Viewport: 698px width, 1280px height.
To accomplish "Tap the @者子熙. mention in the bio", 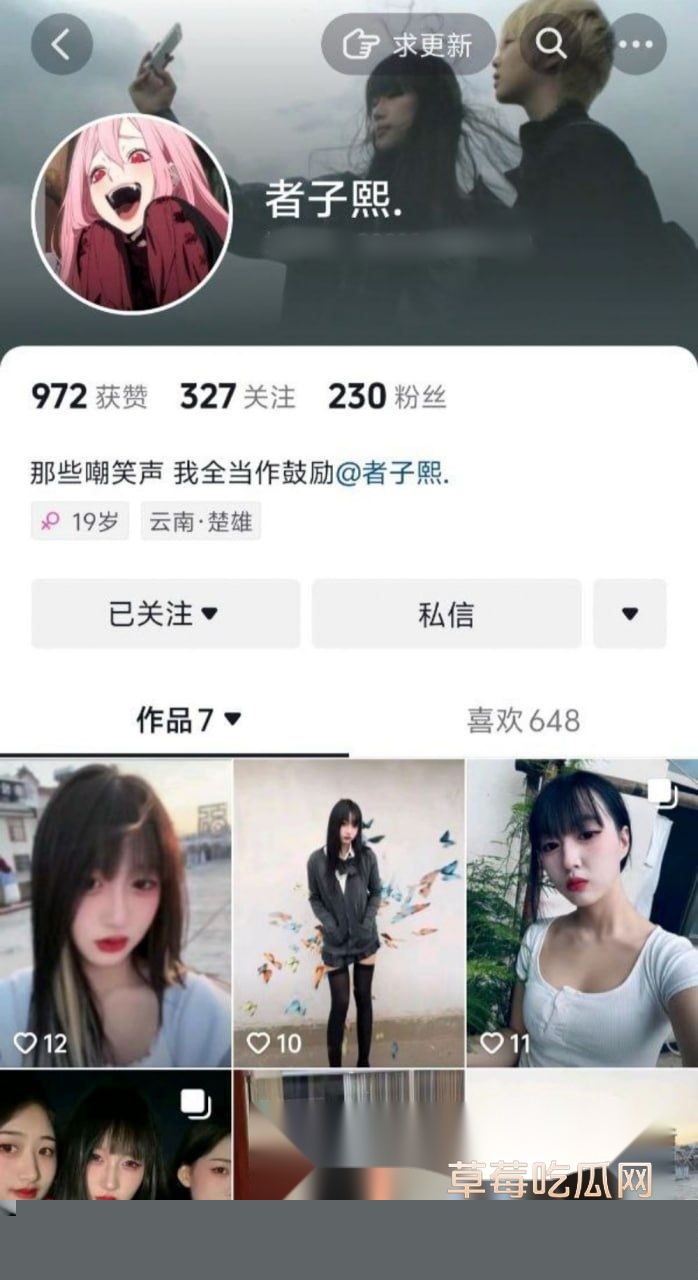I will click(x=392, y=472).
